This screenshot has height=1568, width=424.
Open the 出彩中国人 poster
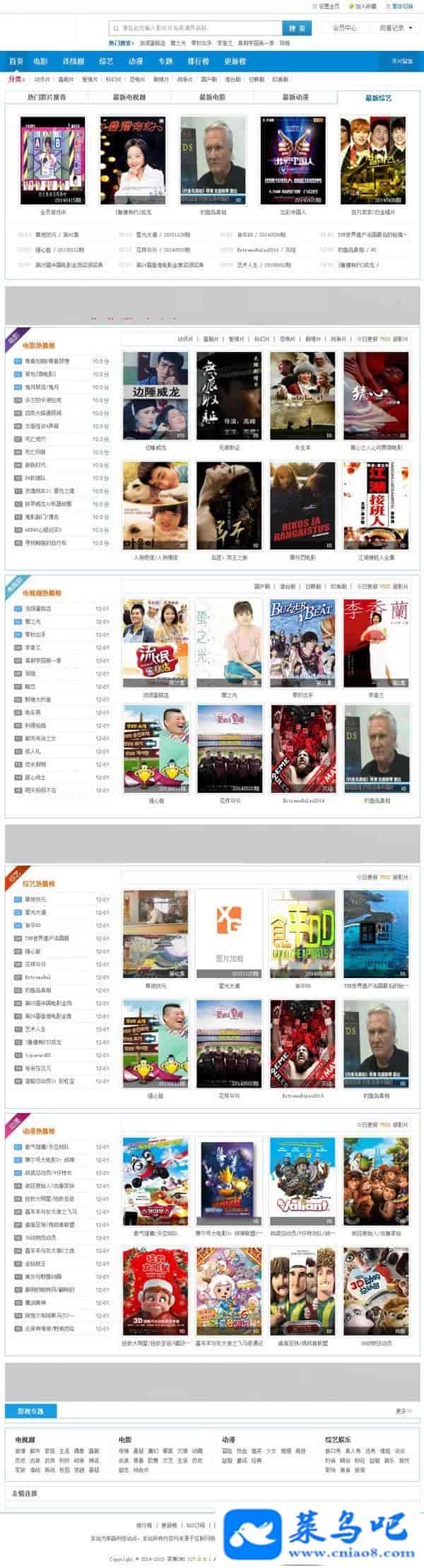[293, 161]
